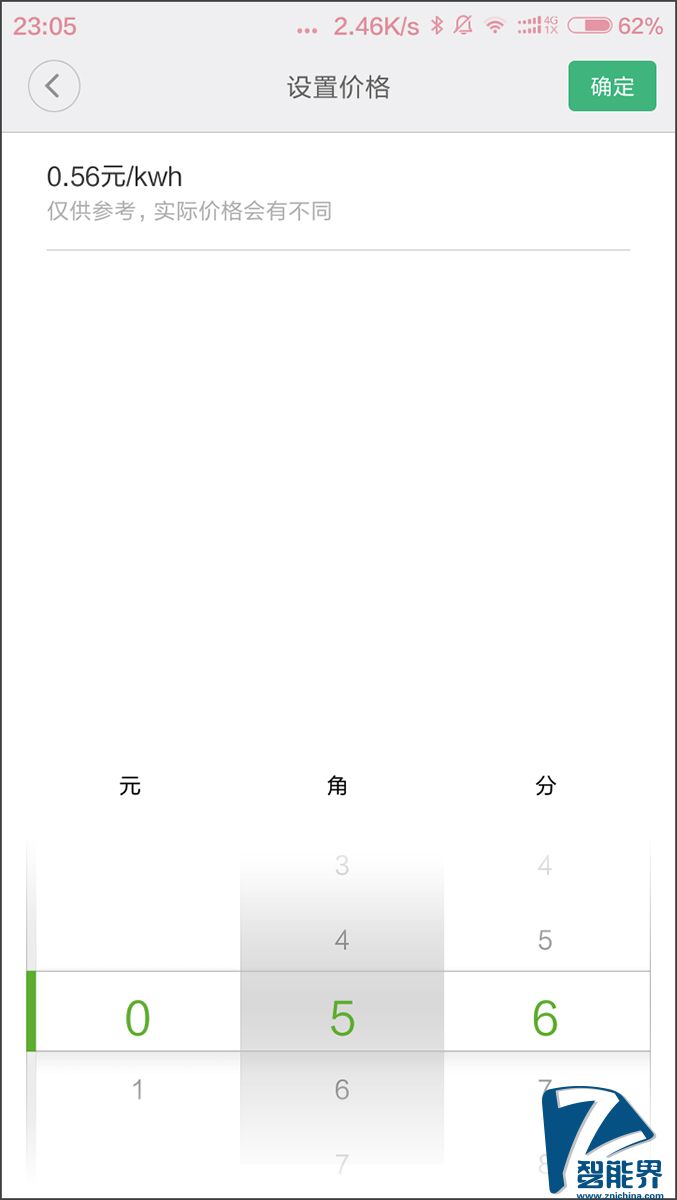Go back using the arrow icon
Viewport: 677px width, 1200px height.
coord(54,87)
